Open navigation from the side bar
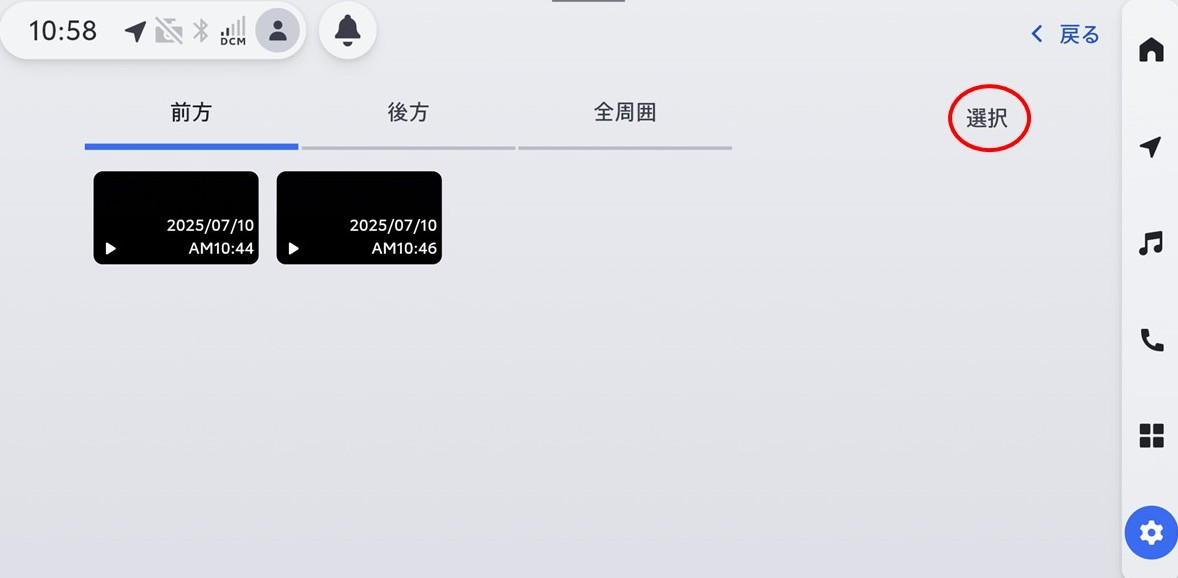Image resolution: width=1178 pixels, height=578 pixels. pos(1151,147)
